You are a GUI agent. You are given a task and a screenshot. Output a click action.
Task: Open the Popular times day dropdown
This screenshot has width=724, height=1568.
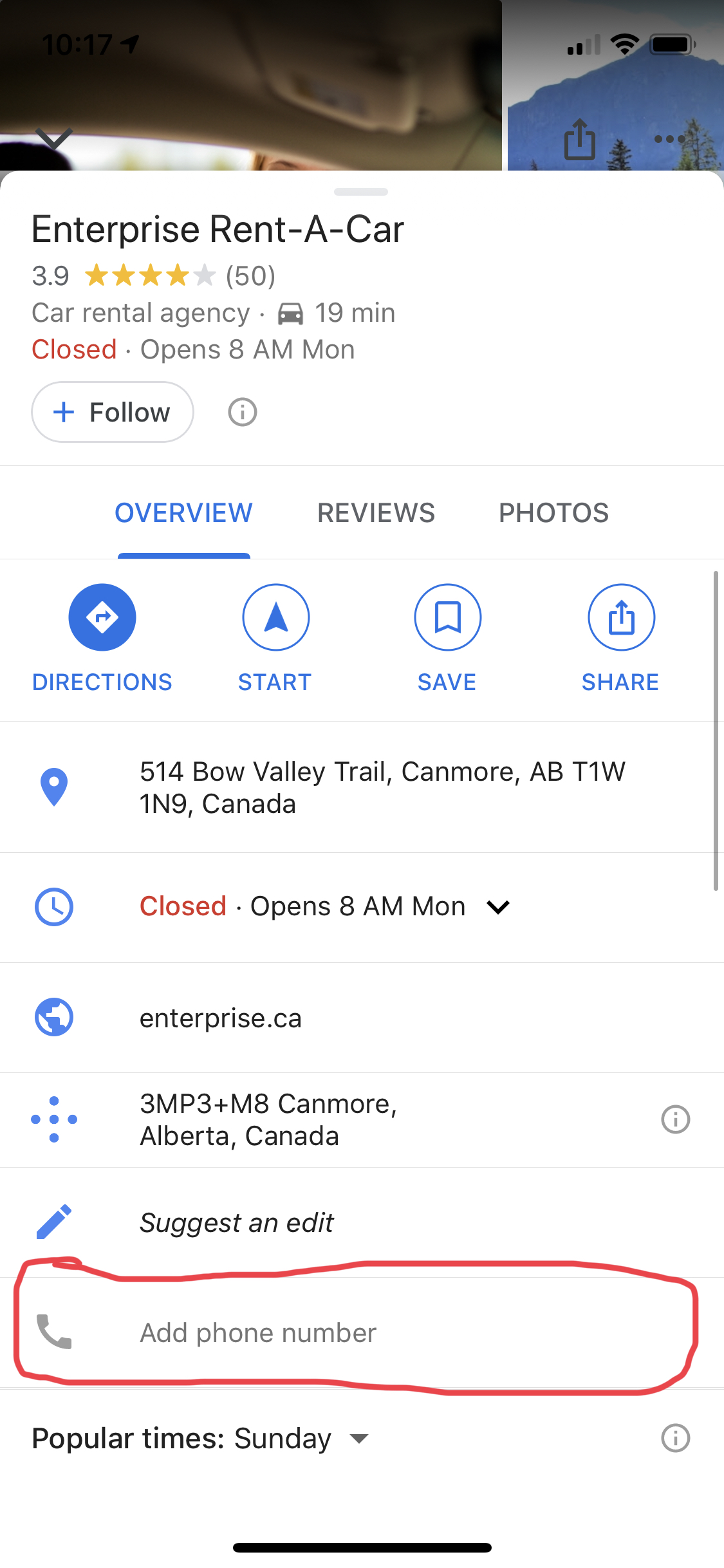coord(358,1439)
